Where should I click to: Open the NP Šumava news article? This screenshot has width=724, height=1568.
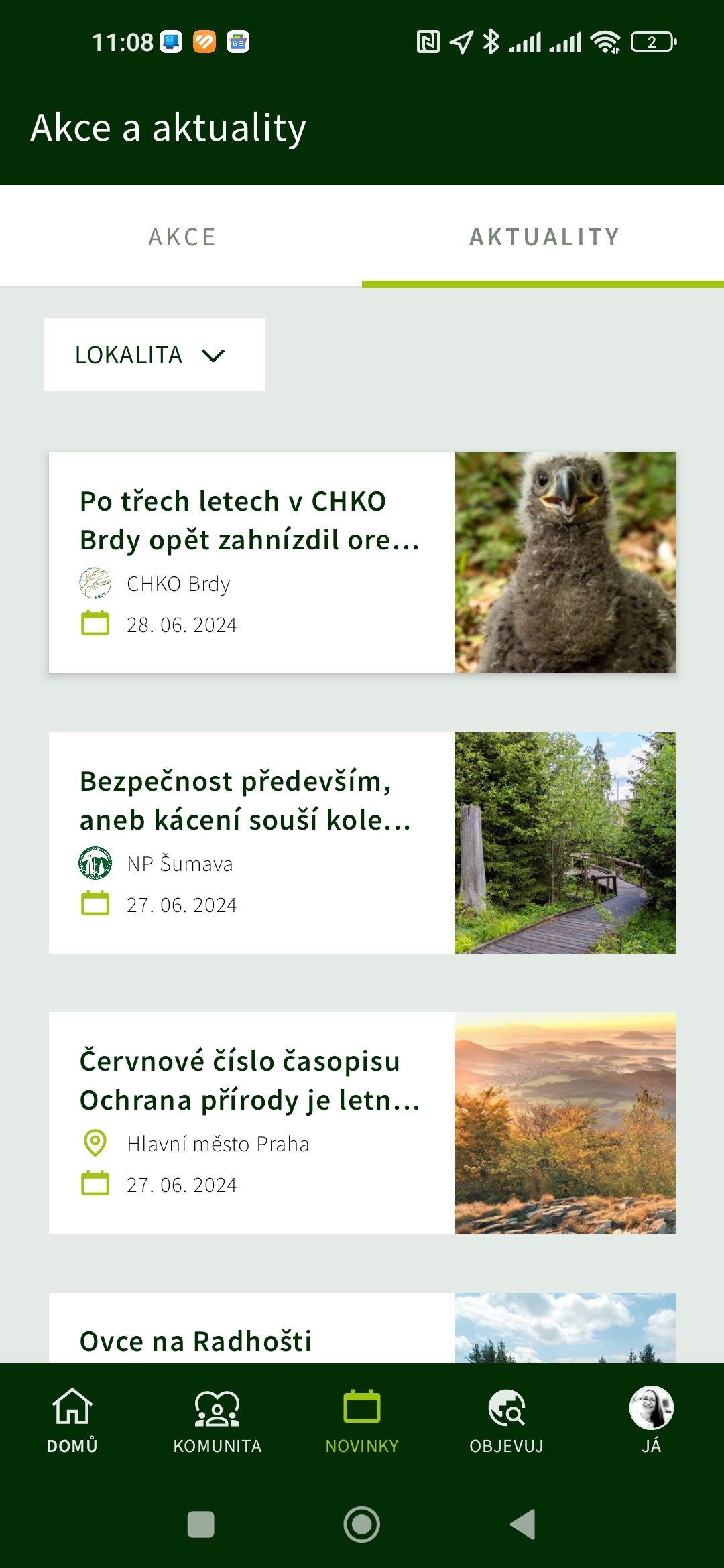pyautogui.click(x=362, y=843)
